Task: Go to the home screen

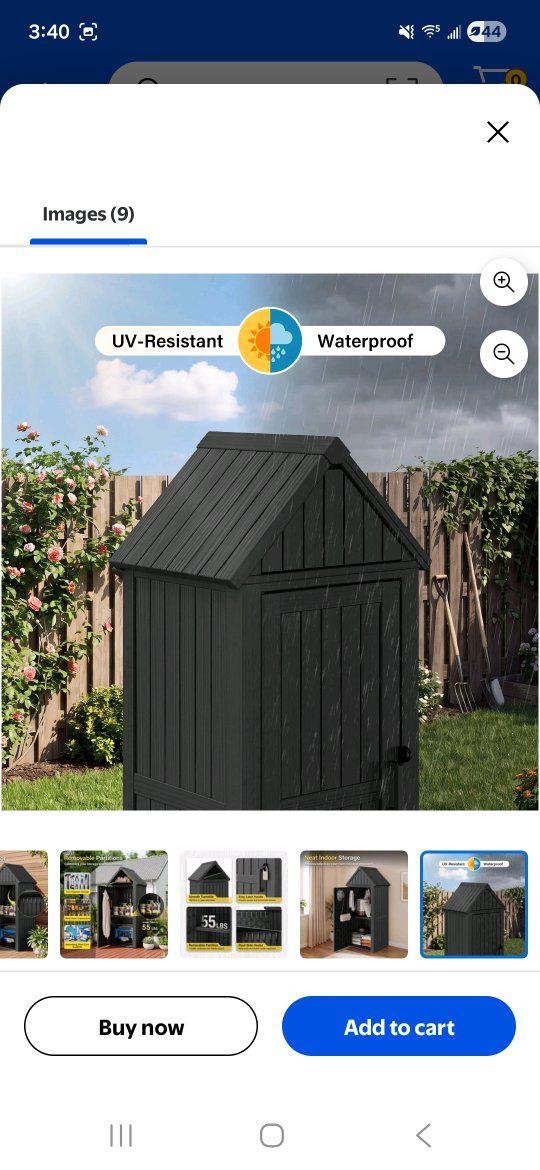Action: 271,1136
